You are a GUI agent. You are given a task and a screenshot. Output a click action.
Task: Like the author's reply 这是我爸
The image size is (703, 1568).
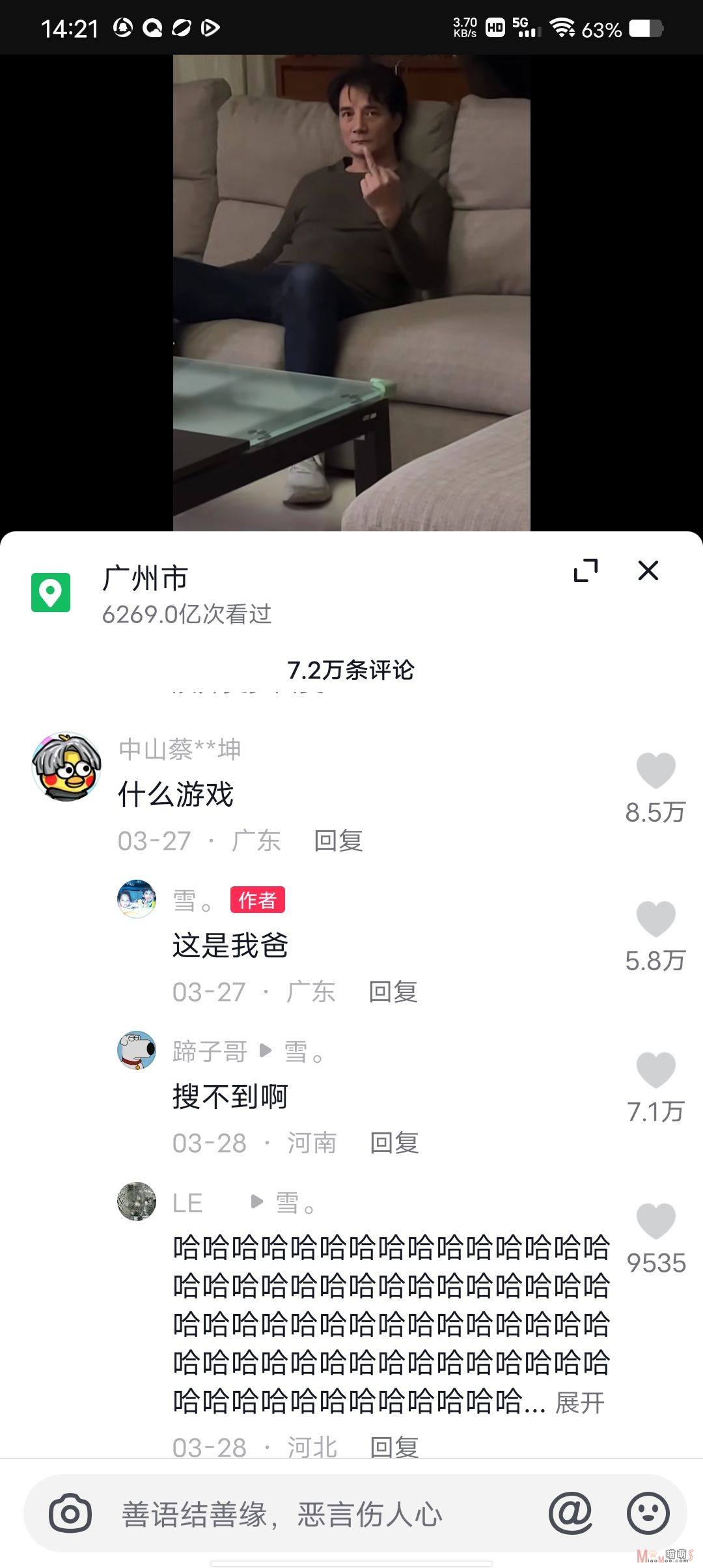pyautogui.click(x=655, y=919)
